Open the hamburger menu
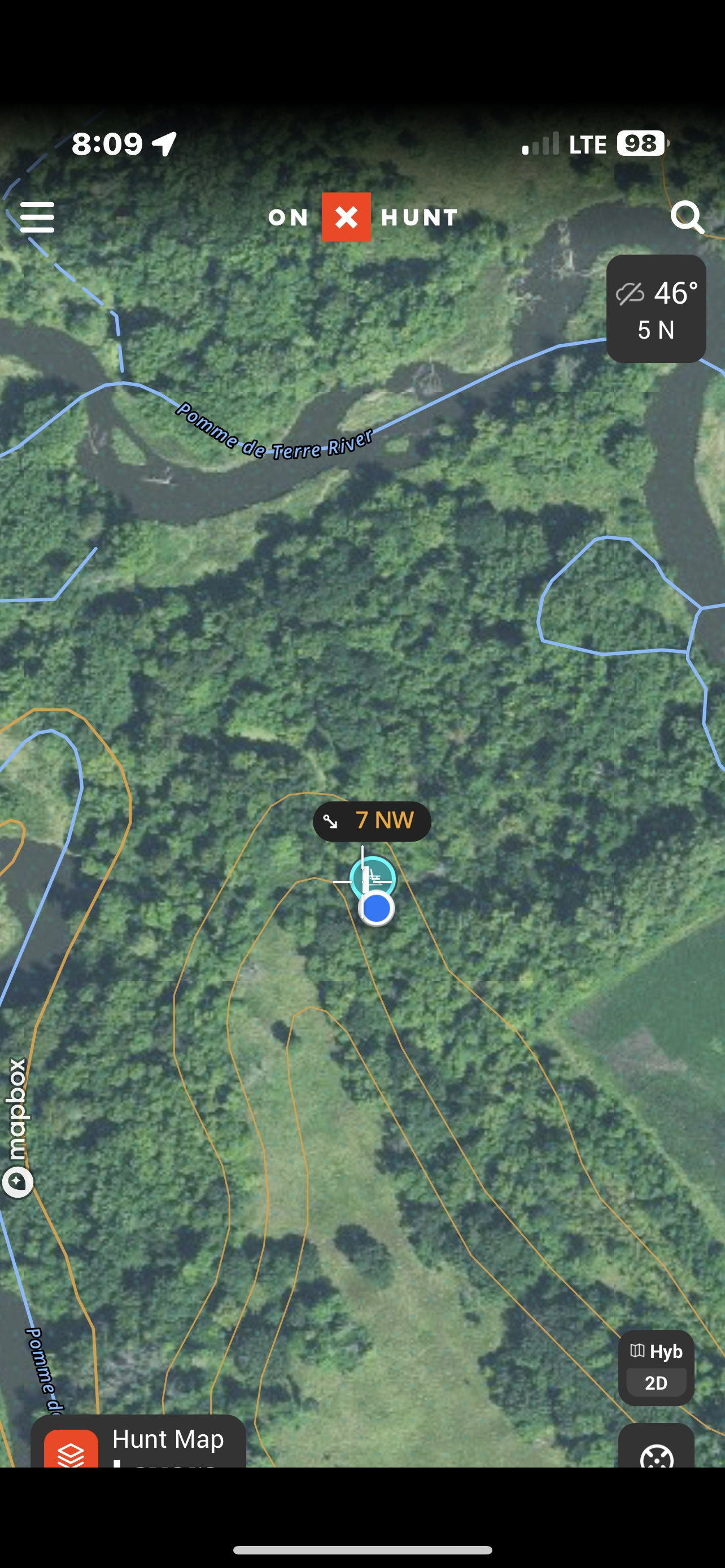The width and height of the screenshot is (725, 1568). coord(37,217)
